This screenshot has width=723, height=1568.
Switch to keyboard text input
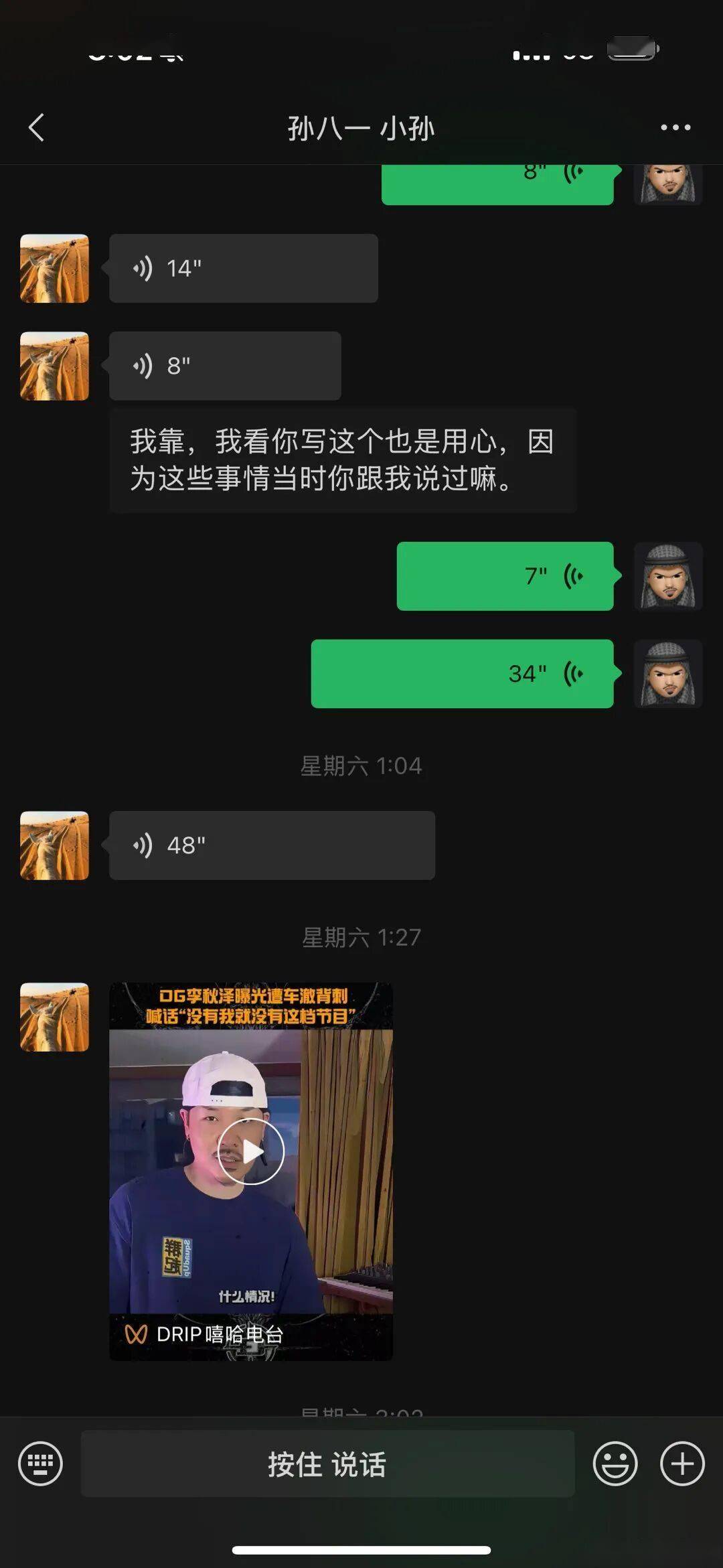coord(40,1464)
